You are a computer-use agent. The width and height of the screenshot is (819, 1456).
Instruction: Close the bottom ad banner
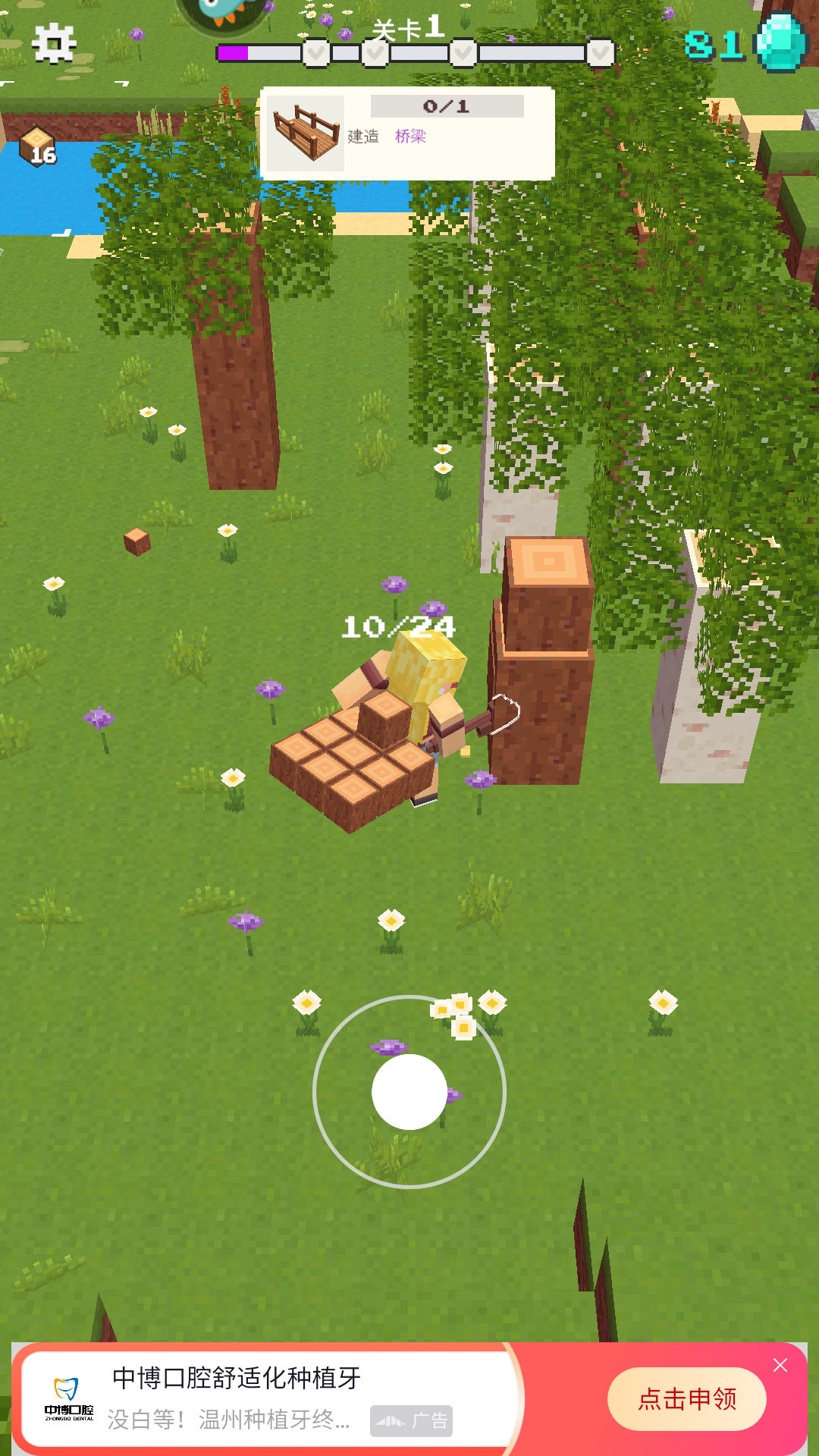780,1366
